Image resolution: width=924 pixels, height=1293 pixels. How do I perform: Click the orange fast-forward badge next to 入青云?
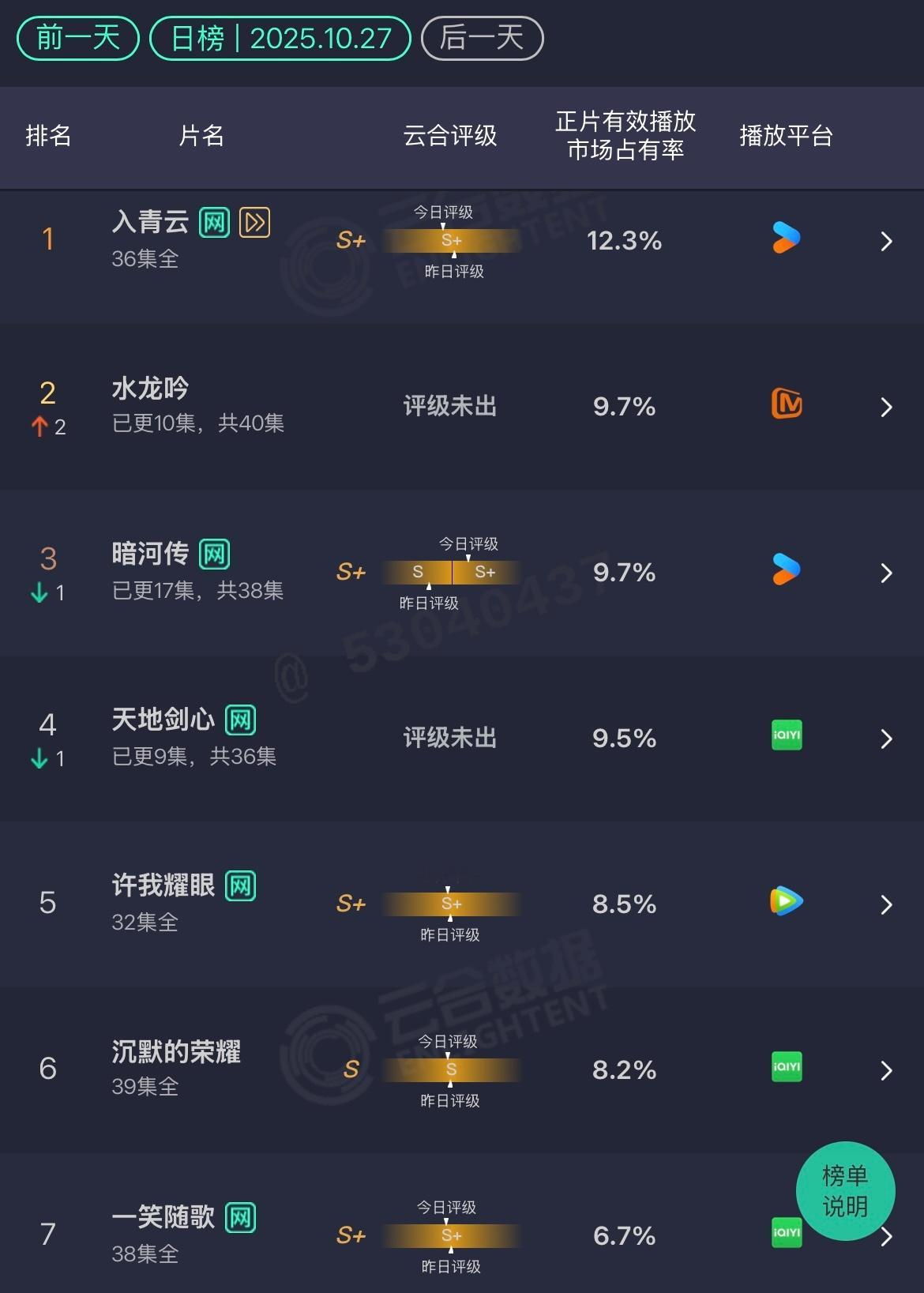(x=253, y=223)
